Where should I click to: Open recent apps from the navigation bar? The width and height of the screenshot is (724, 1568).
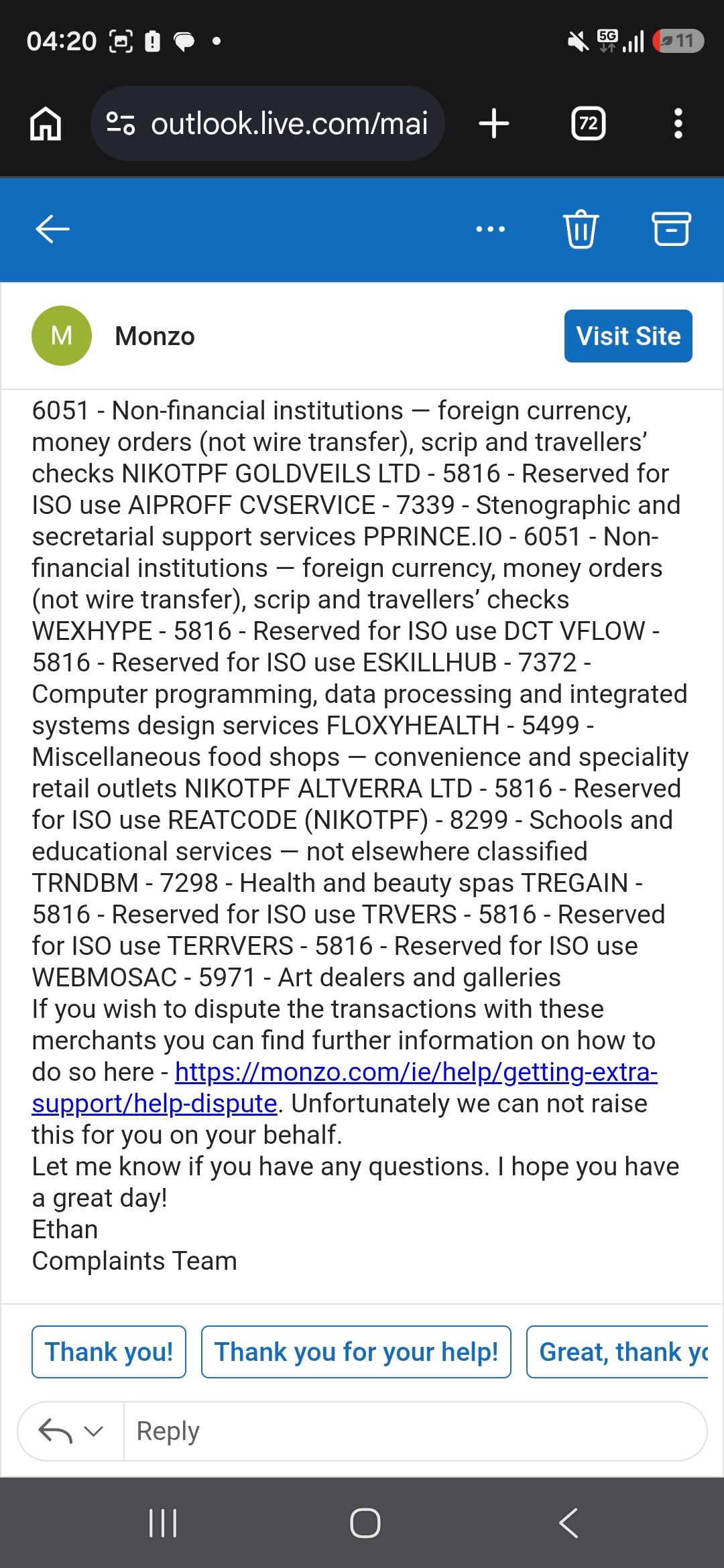pos(163,1523)
